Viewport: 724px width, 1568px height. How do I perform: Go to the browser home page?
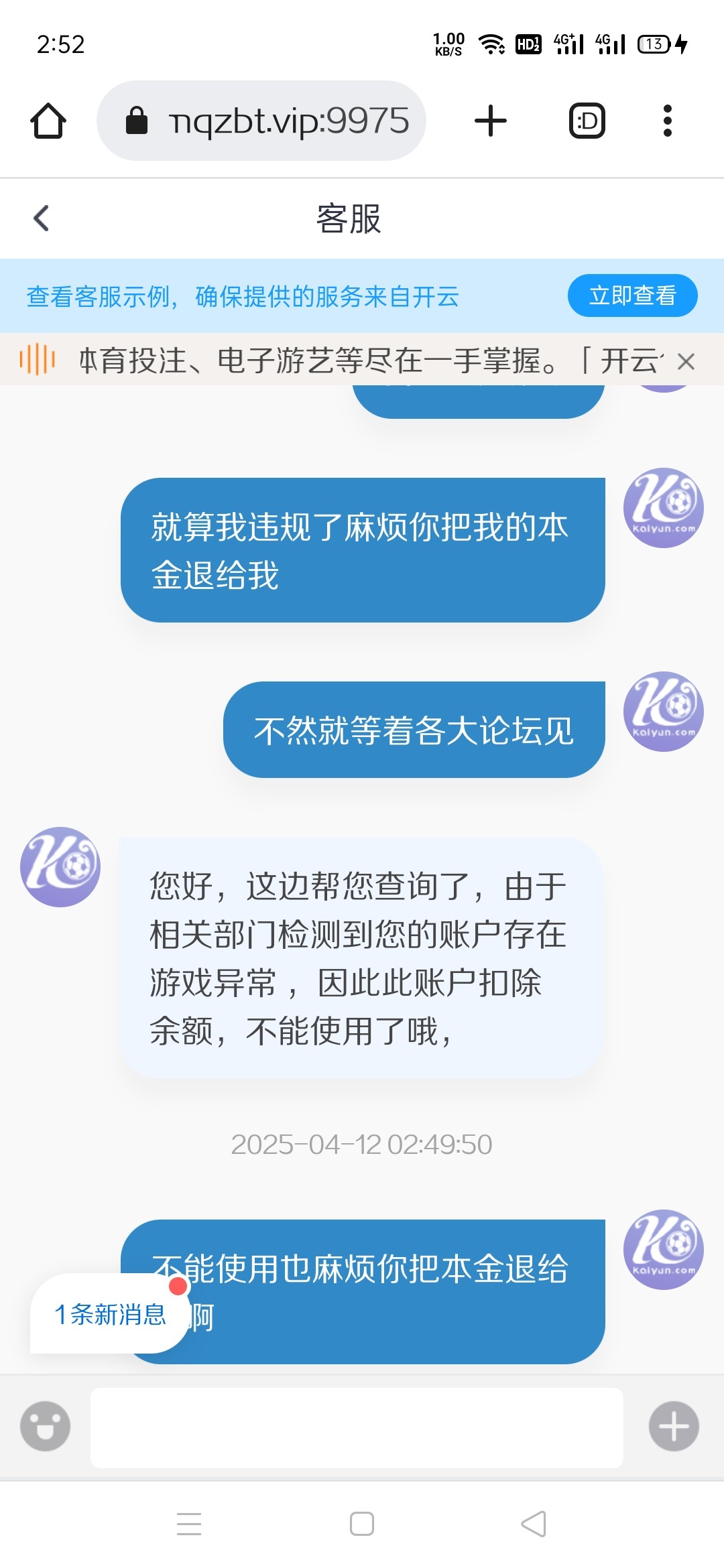point(48,121)
